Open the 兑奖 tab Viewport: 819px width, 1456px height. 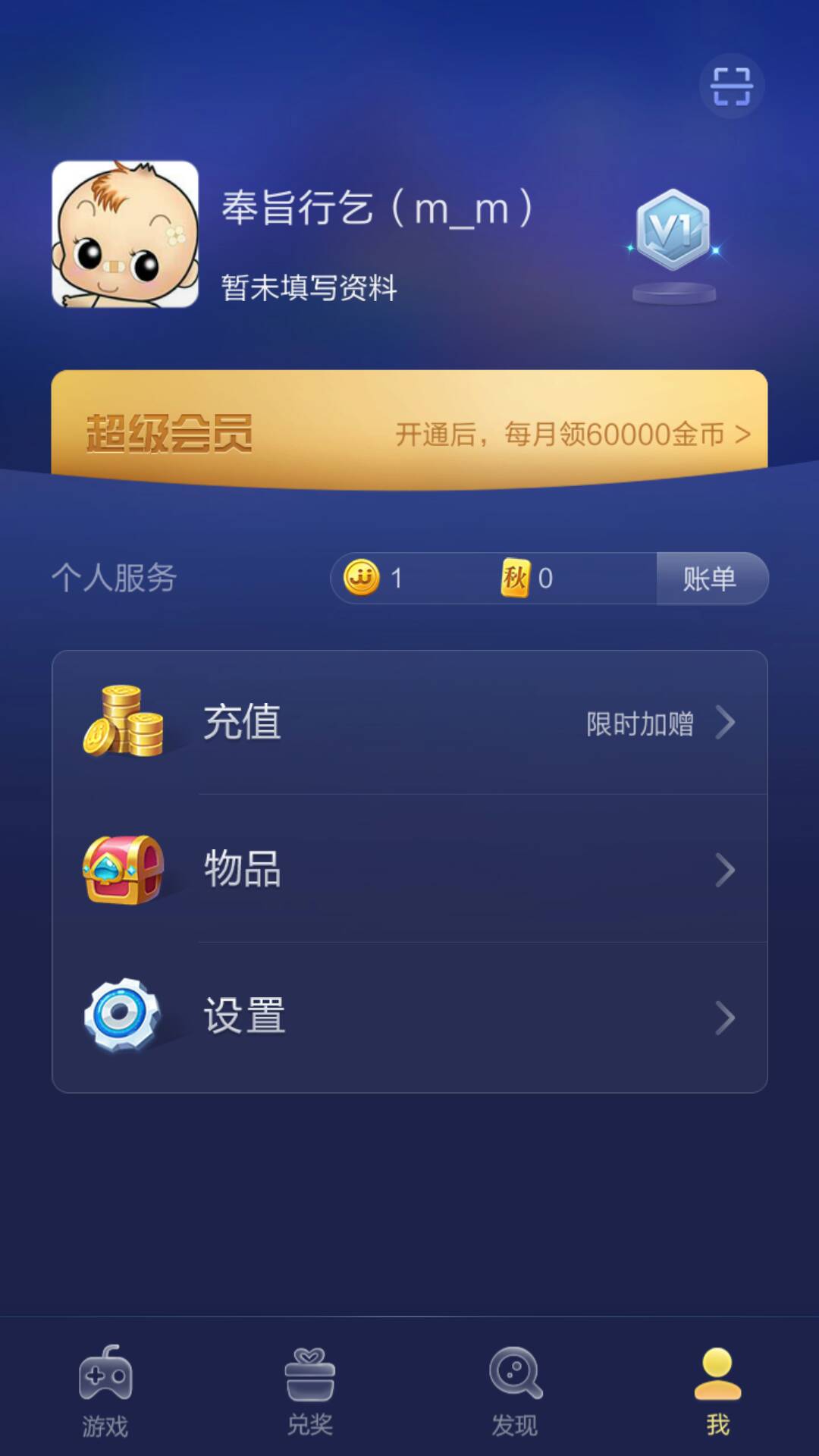[309, 1399]
